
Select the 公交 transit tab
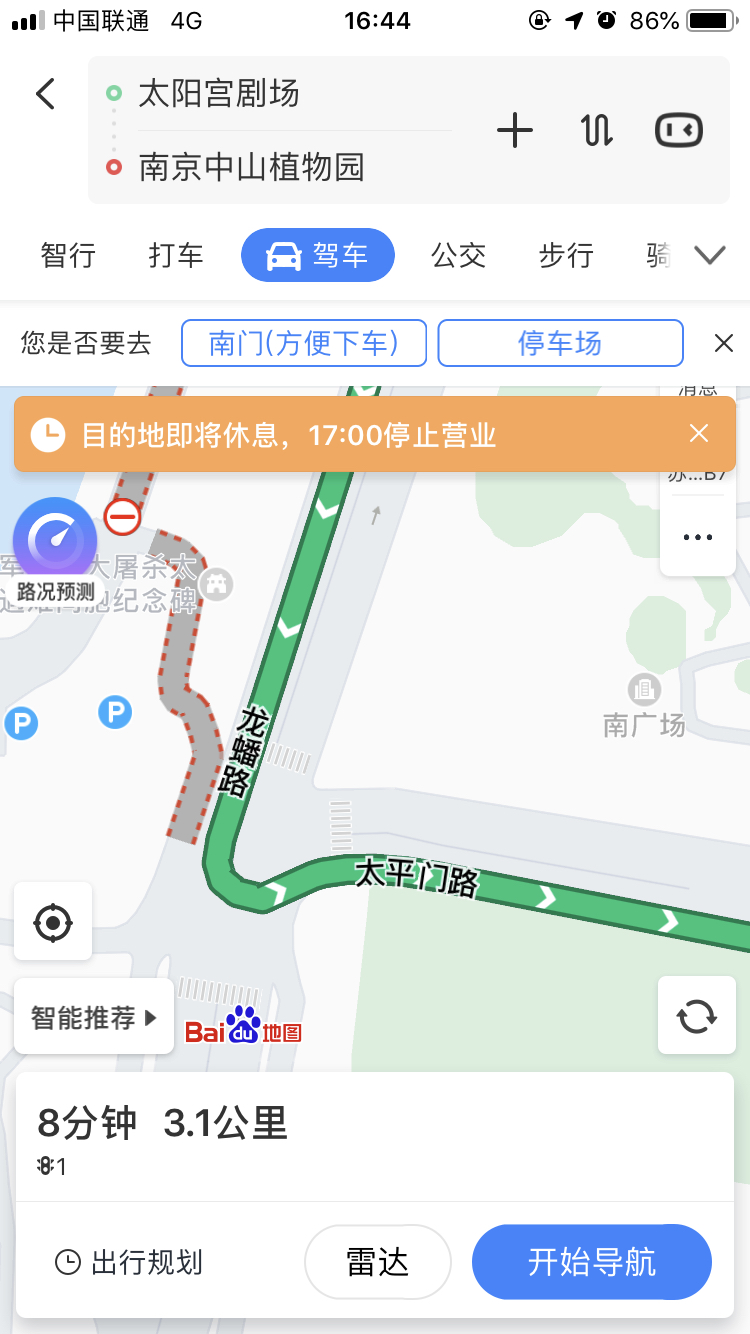coord(459,256)
